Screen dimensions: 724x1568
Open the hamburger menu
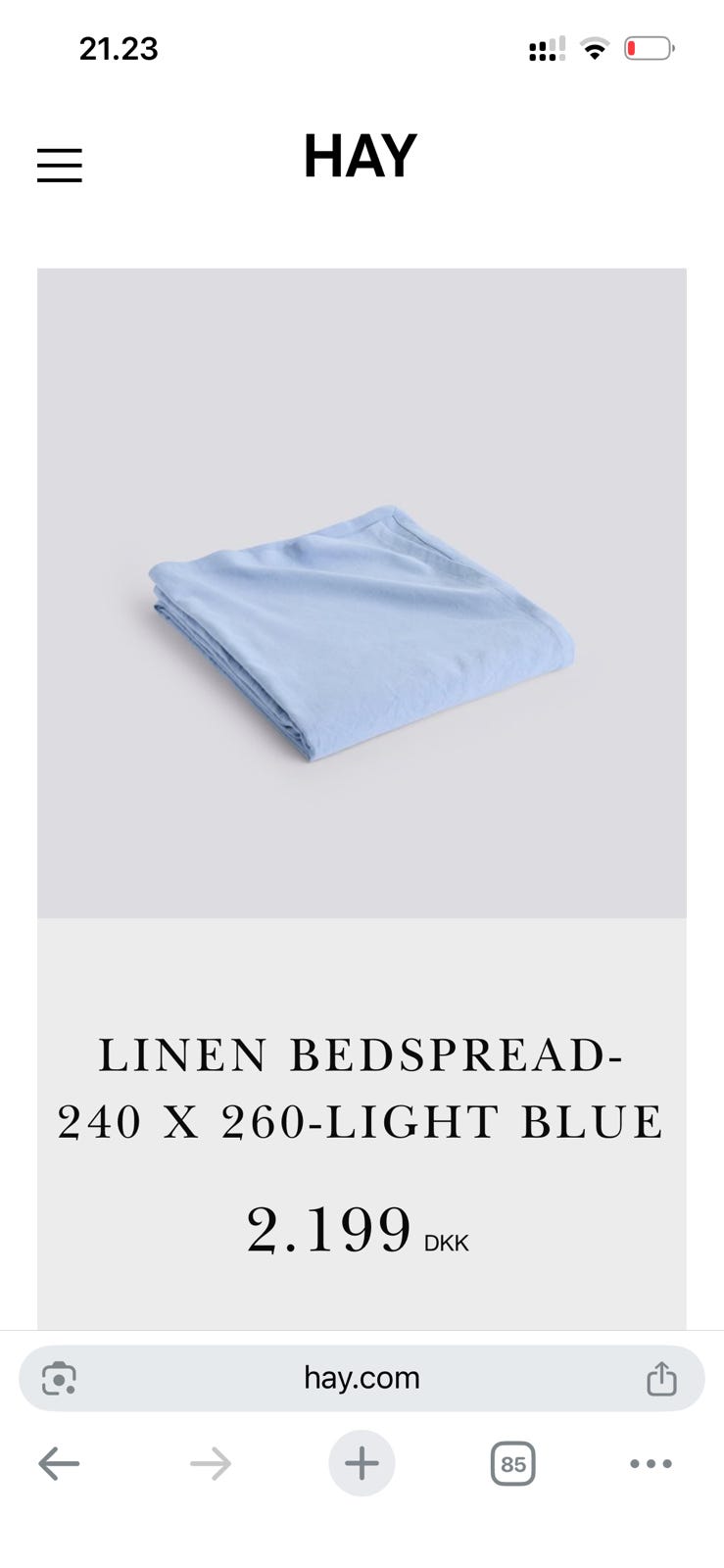(60, 165)
